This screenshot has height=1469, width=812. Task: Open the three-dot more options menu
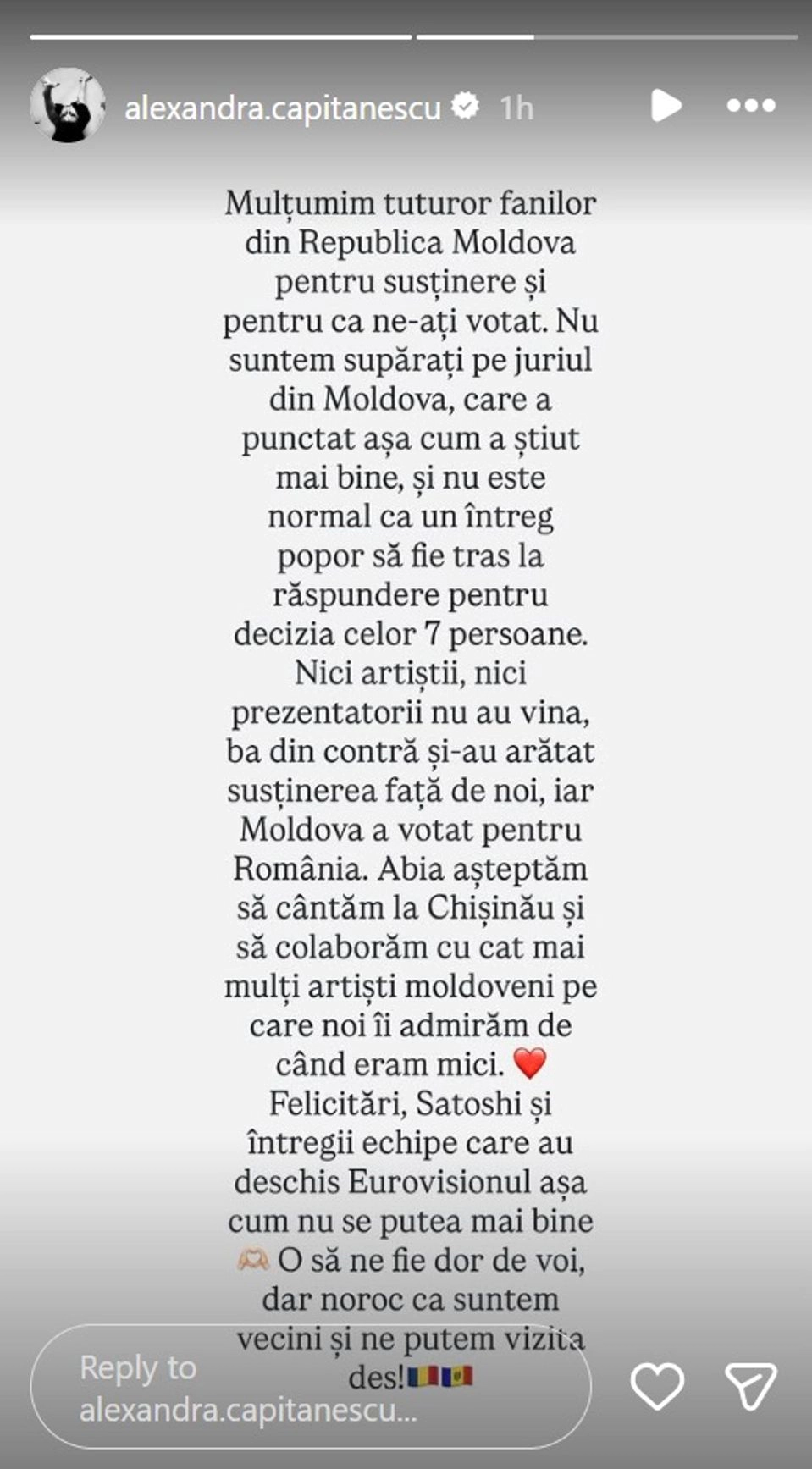(751, 106)
